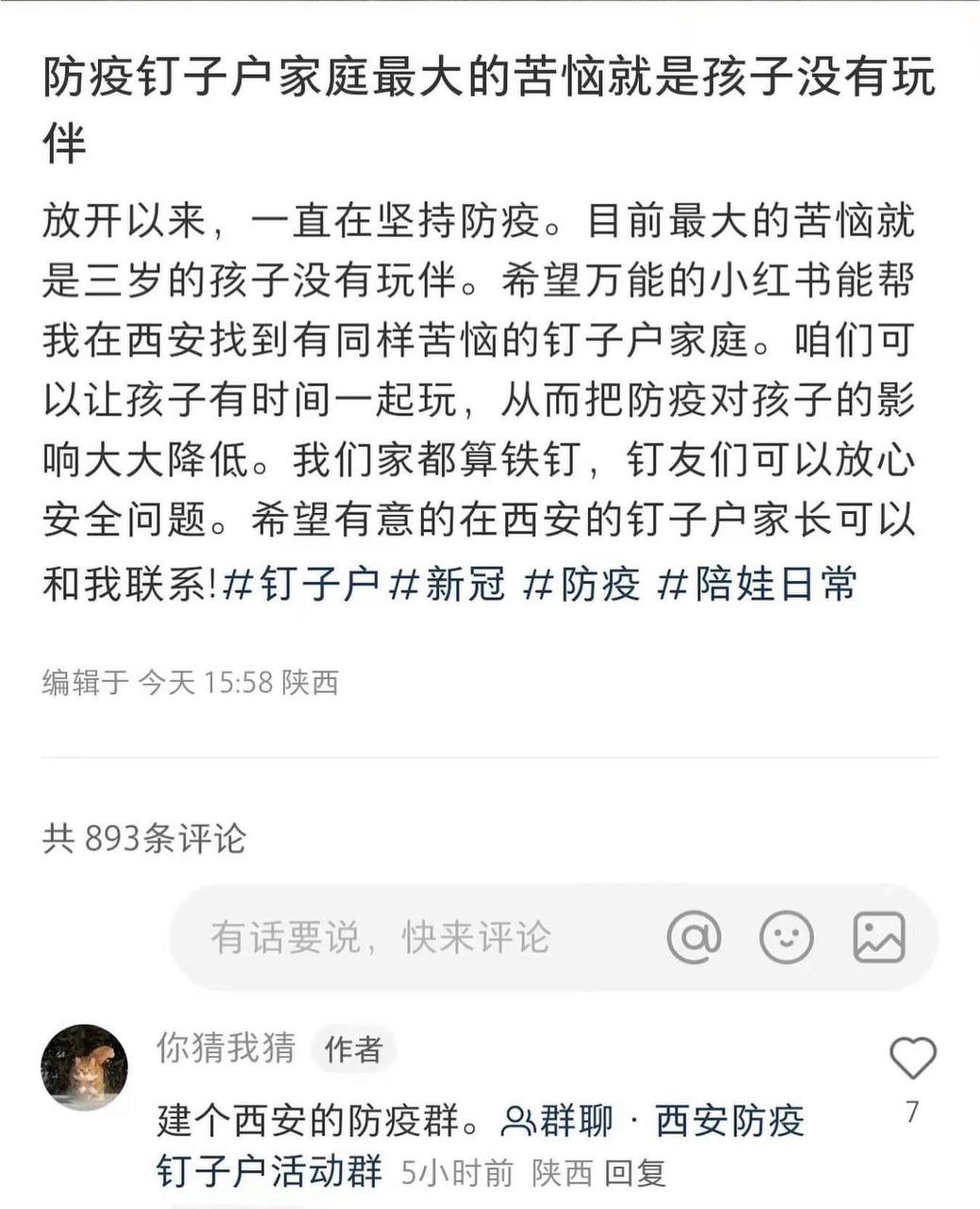Reply to 你猜我猜's comment
This screenshot has height=1209, width=980.
click(x=635, y=1173)
